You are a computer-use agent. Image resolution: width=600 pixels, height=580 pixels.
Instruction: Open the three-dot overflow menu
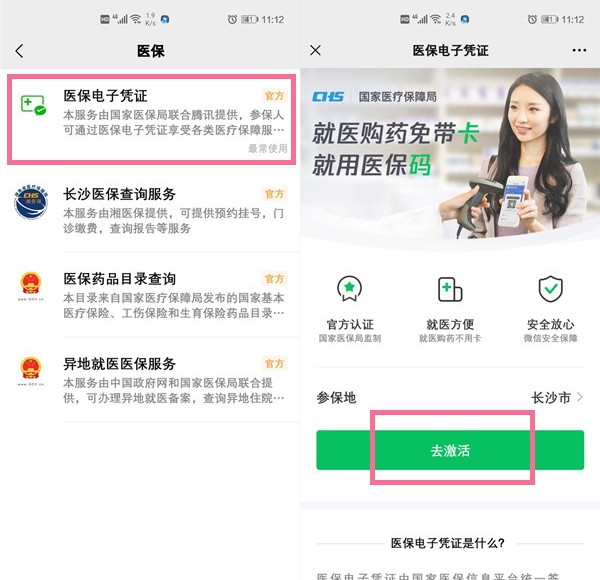tap(579, 50)
